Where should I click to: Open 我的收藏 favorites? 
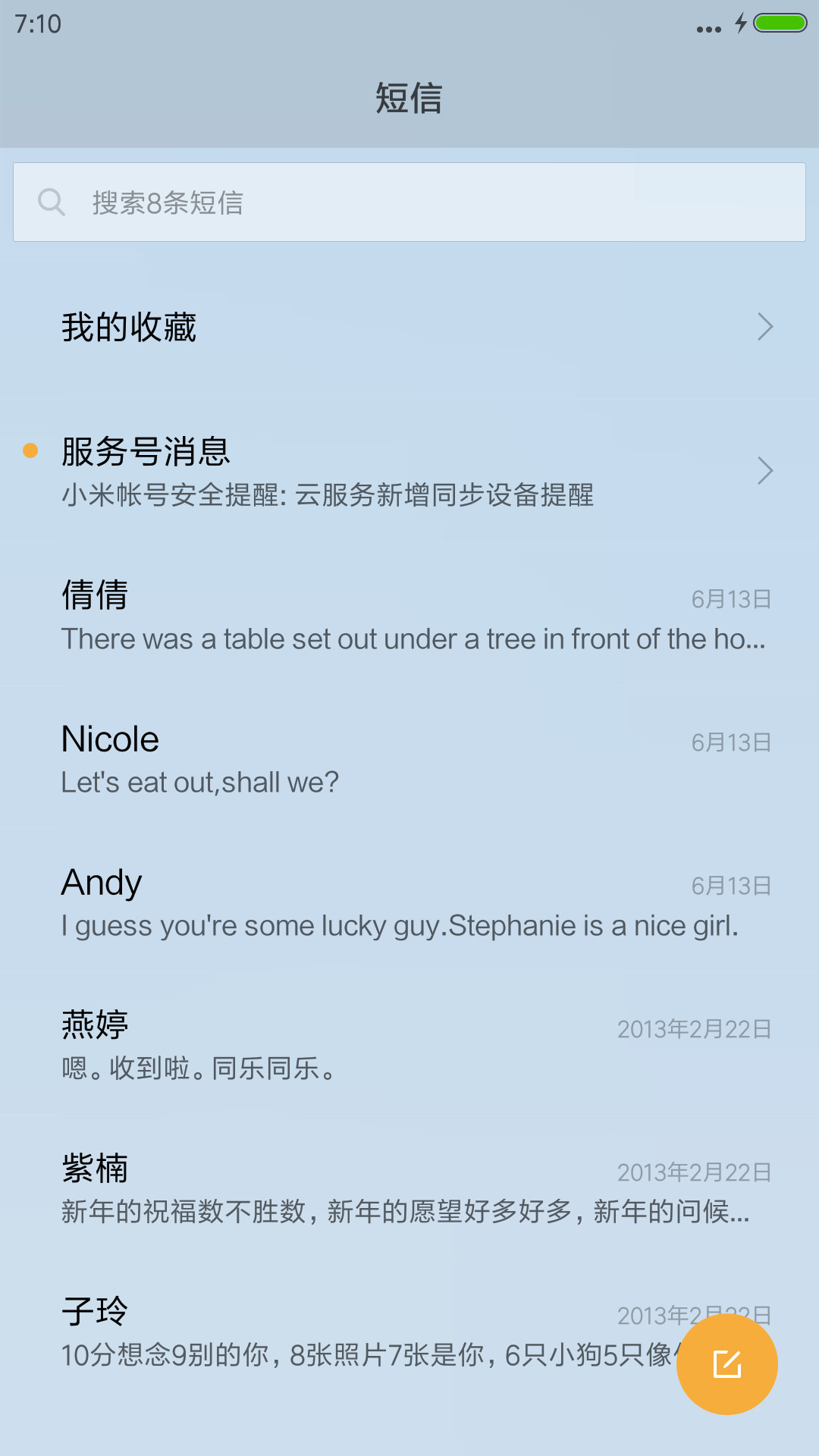click(409, 327)
